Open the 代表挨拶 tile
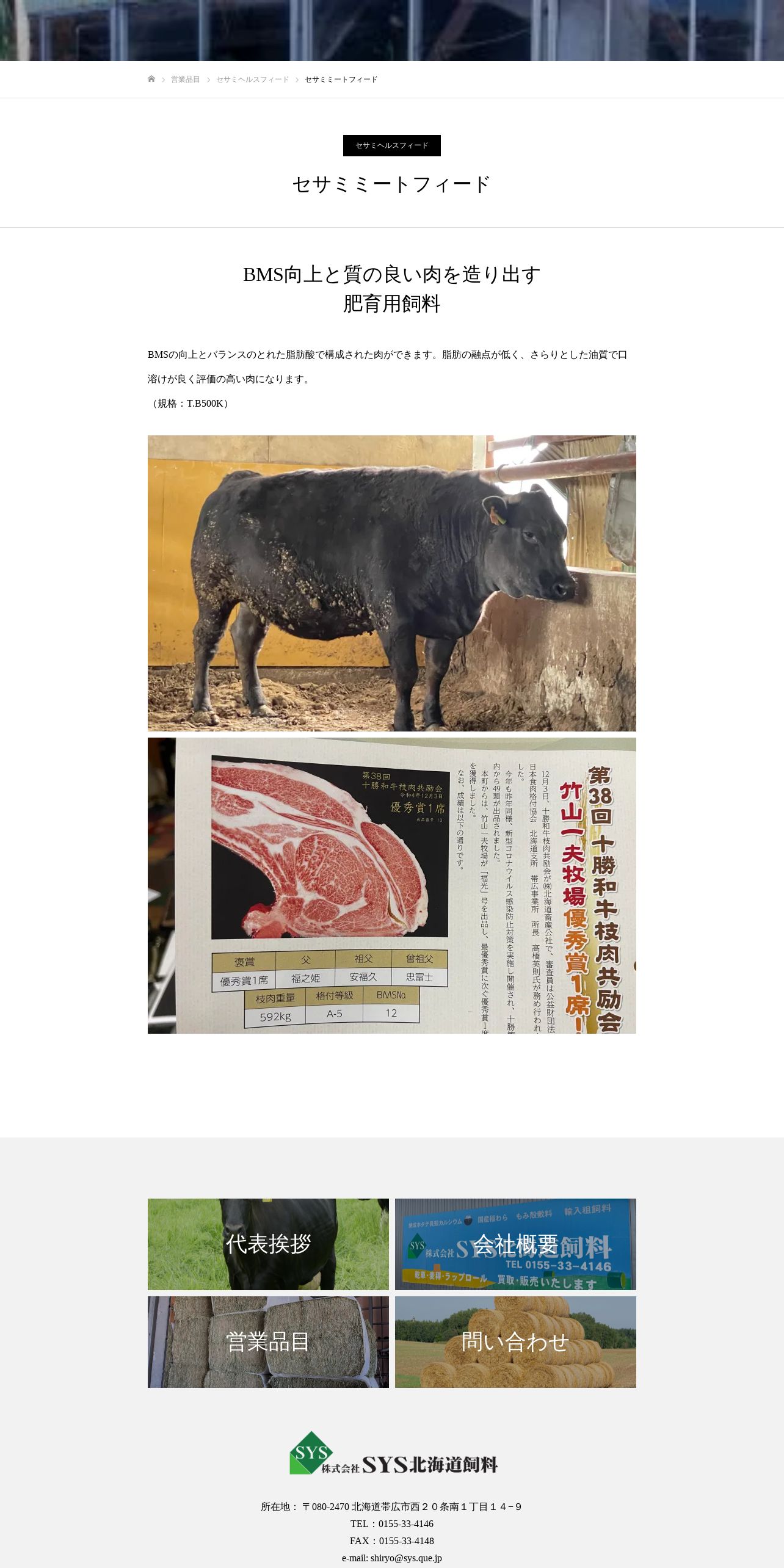Image resolution: width=784 pixels, height=1568 pixels. (268, 1244)
